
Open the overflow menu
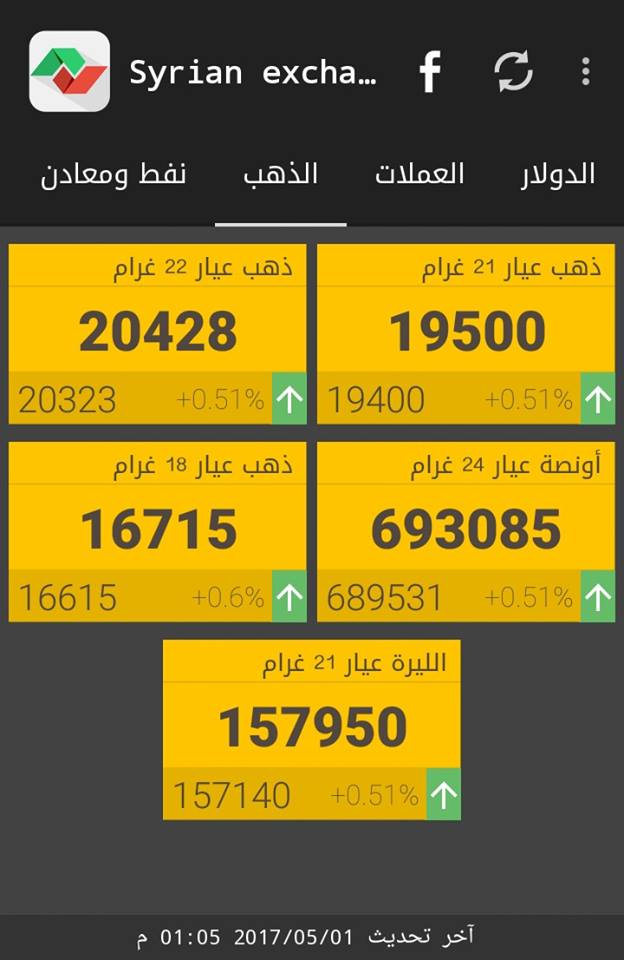click(x=586, y=72)
